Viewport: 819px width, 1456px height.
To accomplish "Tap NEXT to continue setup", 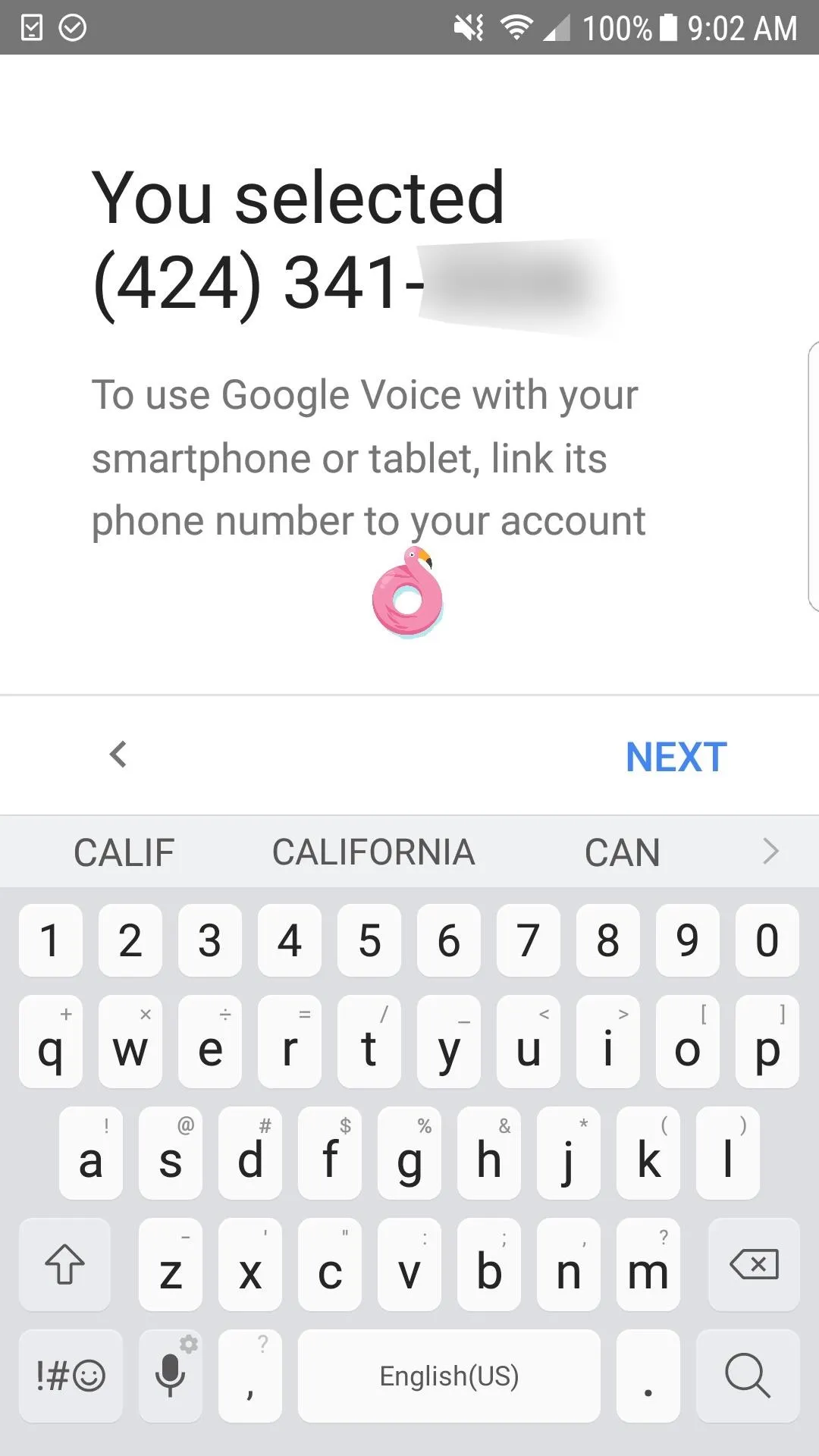I will click(676, 757).
